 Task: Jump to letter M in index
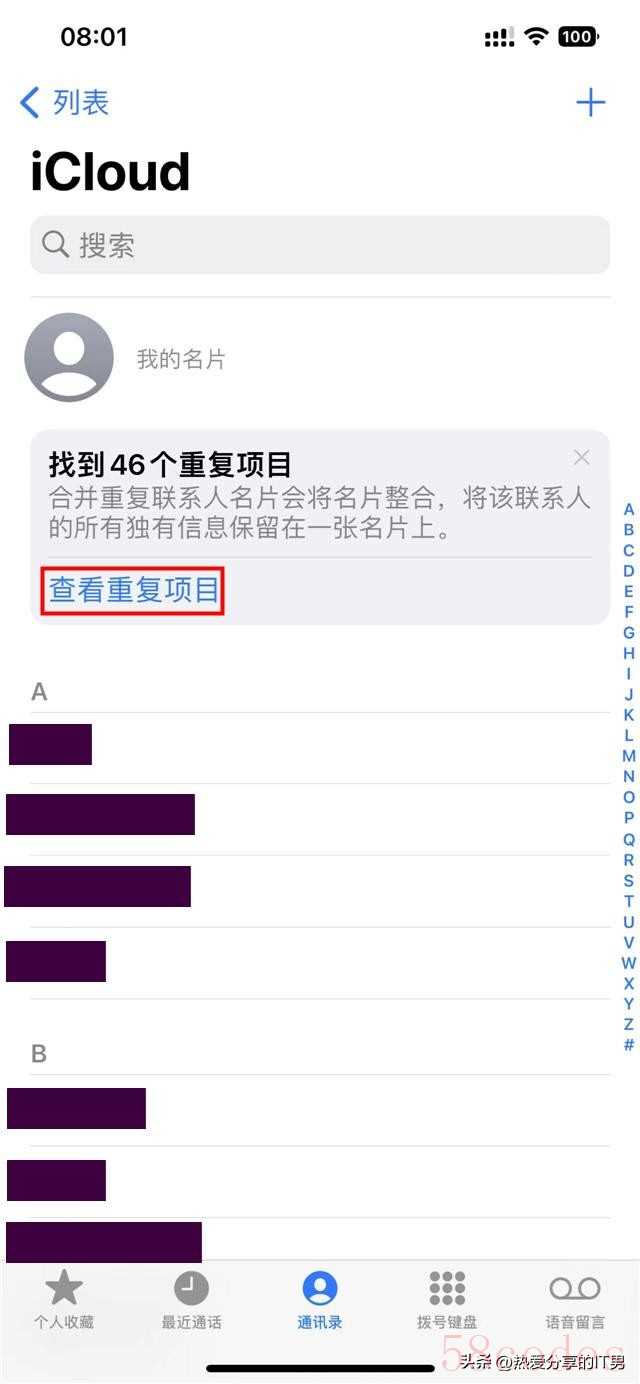click(x=629, y=756)
